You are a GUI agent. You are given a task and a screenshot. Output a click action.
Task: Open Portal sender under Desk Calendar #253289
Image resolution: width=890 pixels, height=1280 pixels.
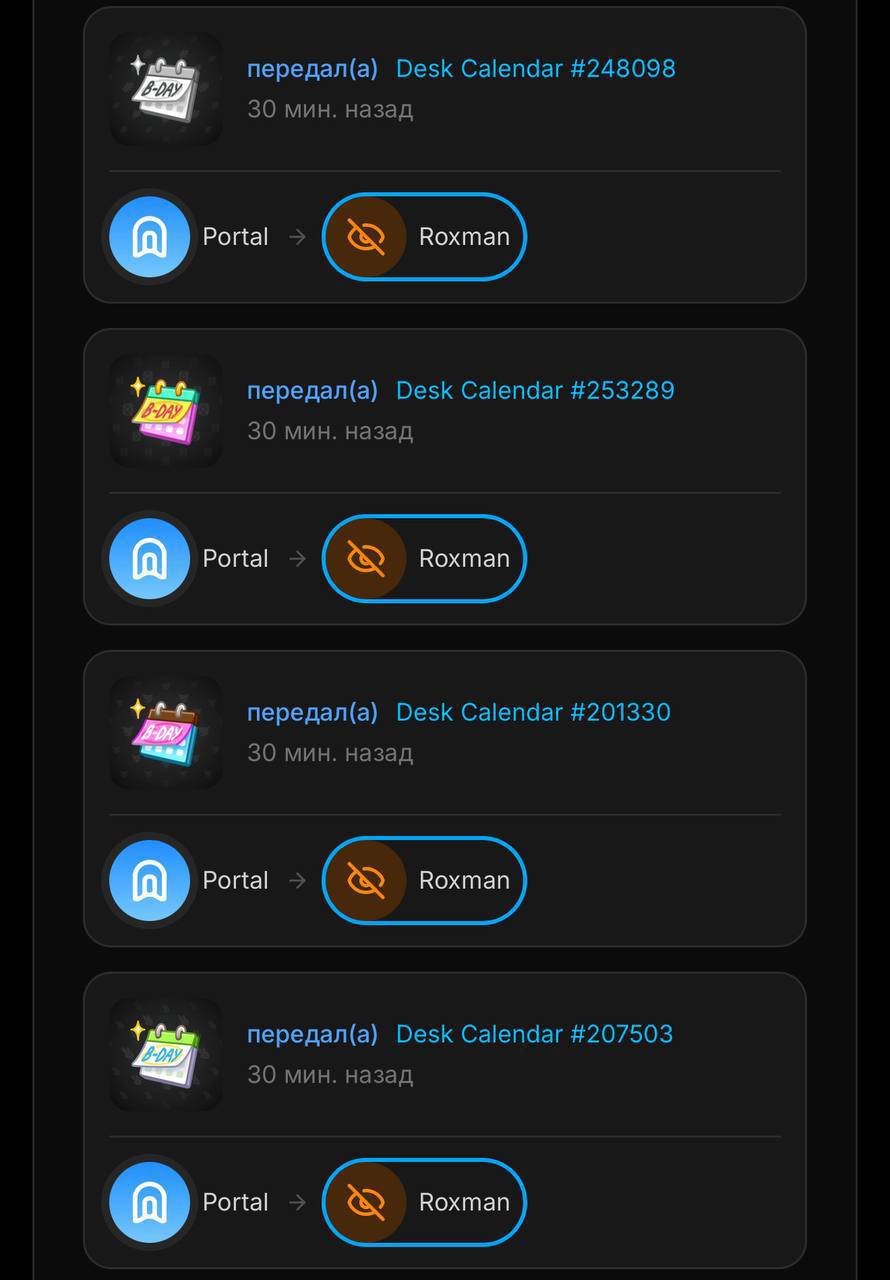pos(188,559)
